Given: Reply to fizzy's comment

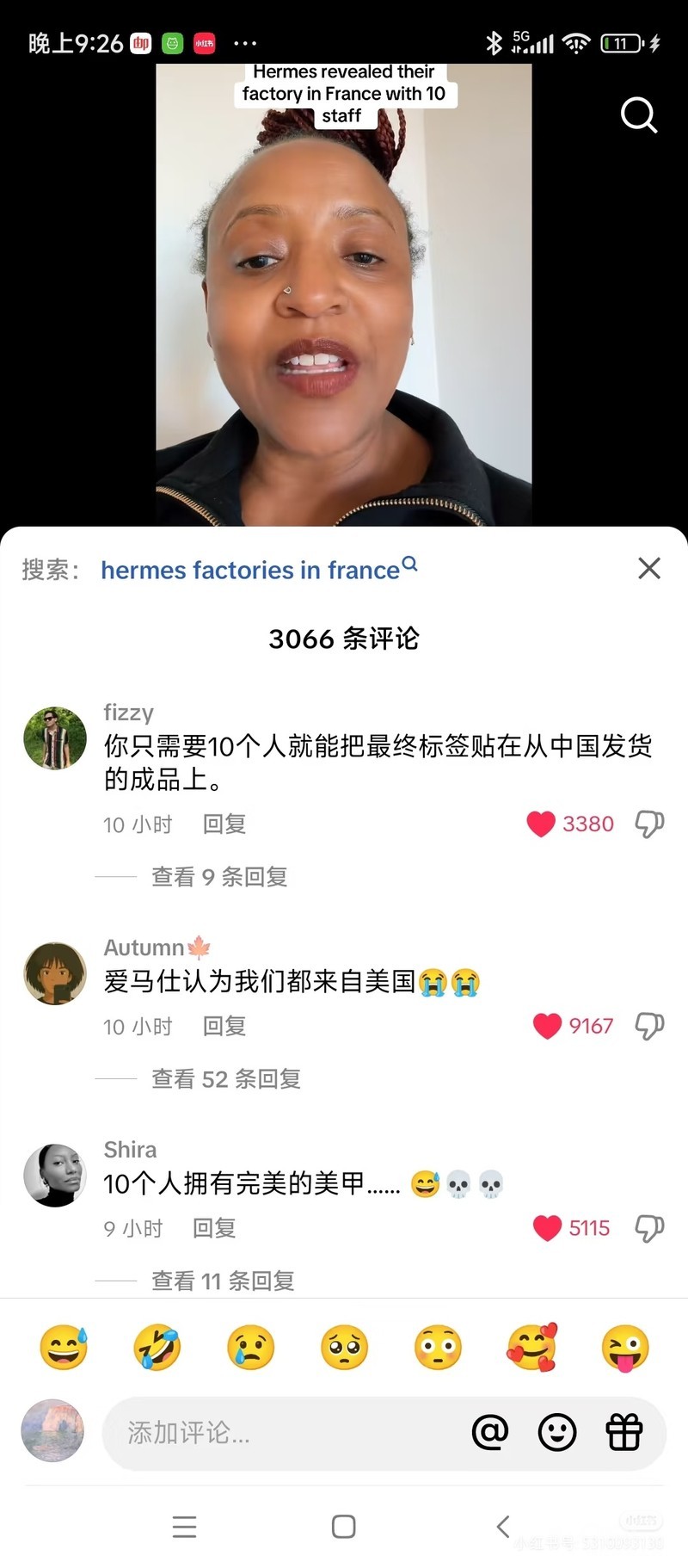Looking at the screenshot, I should [x=224, y=824].
